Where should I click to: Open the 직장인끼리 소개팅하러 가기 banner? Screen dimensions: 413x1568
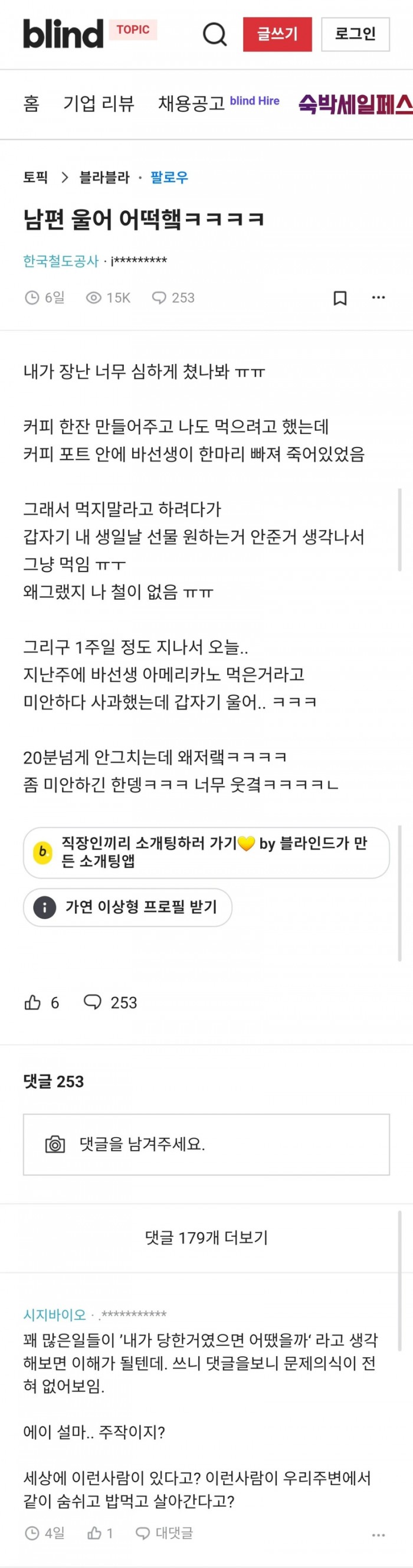pos(206,852)
